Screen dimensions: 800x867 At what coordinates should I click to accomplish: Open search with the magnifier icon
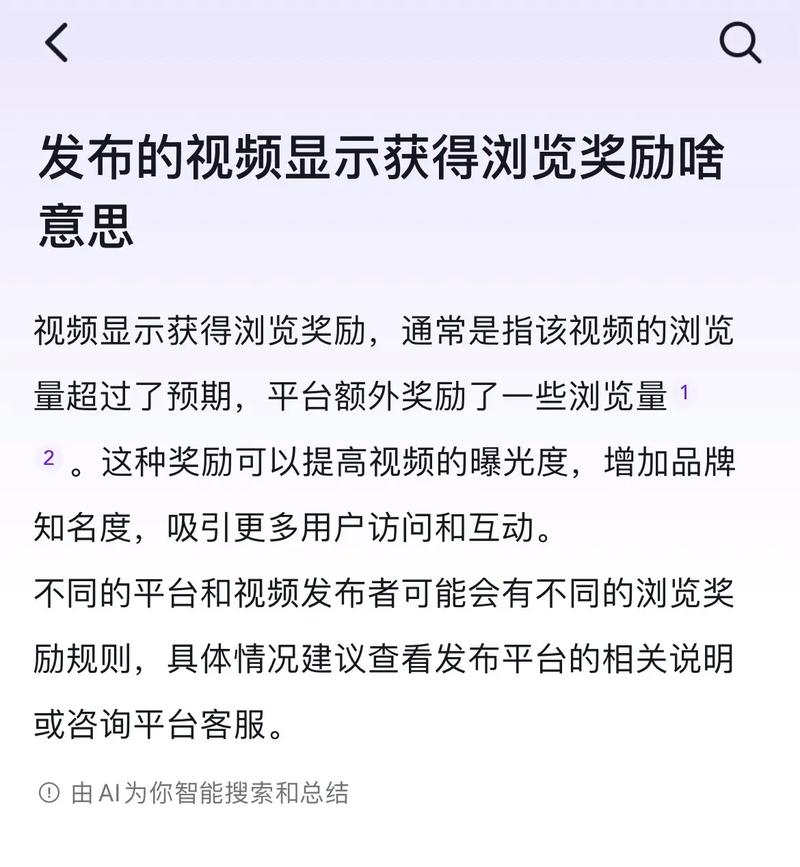pos(740,43)
